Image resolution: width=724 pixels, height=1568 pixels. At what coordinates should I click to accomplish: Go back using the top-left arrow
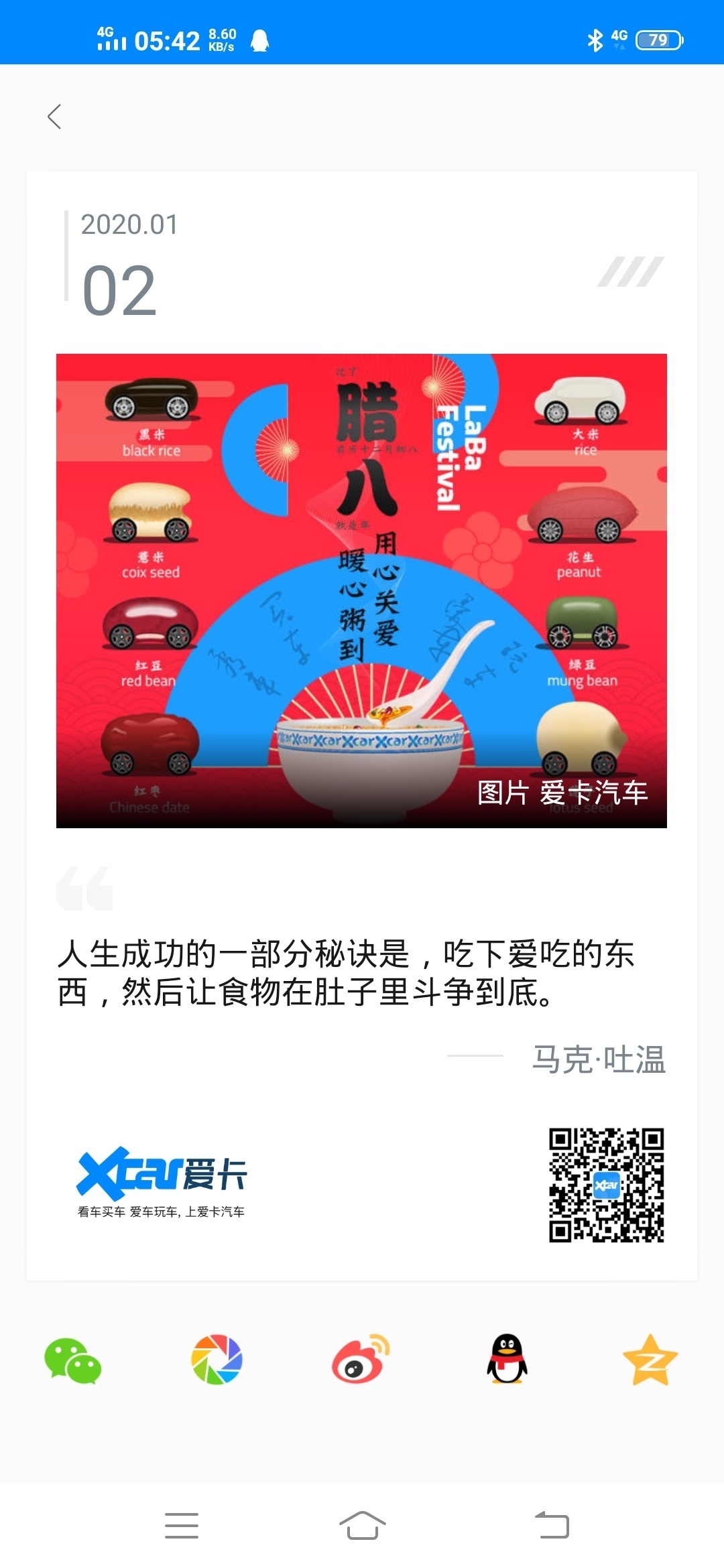55,117
